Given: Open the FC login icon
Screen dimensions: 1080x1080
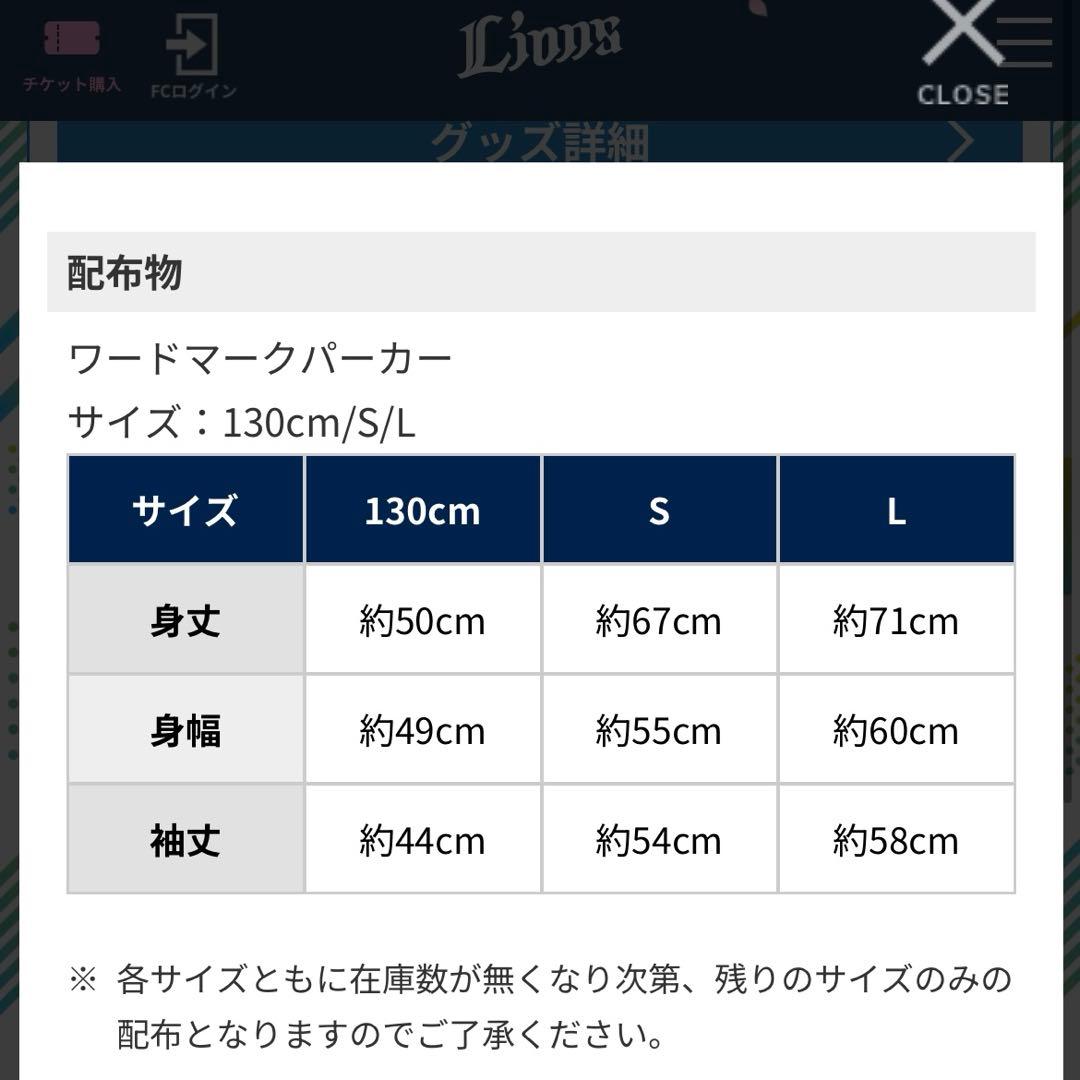Looking at the screenshot, I should click(x=193, y=56).
